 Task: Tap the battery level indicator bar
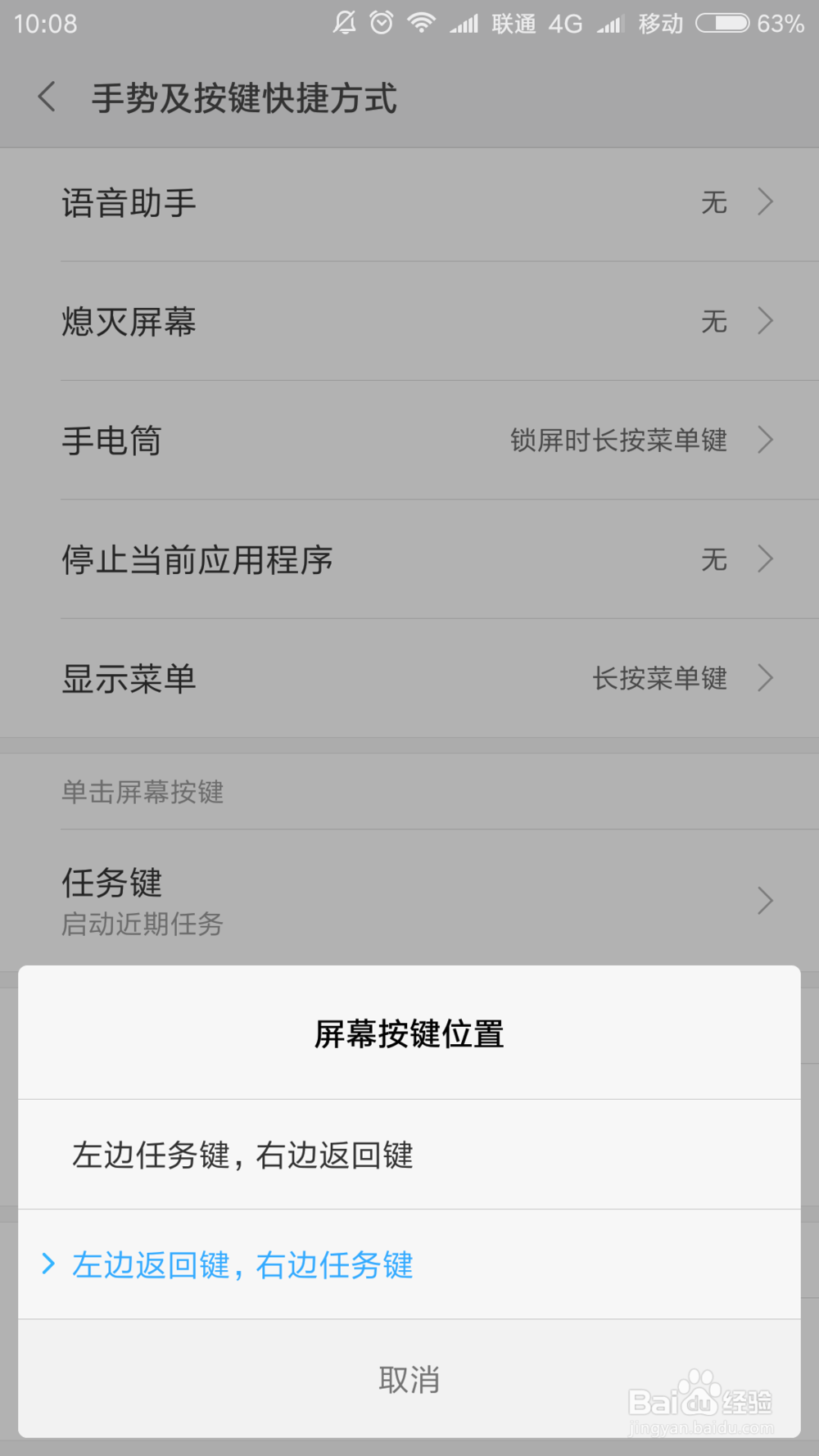[x=724, y=23]
